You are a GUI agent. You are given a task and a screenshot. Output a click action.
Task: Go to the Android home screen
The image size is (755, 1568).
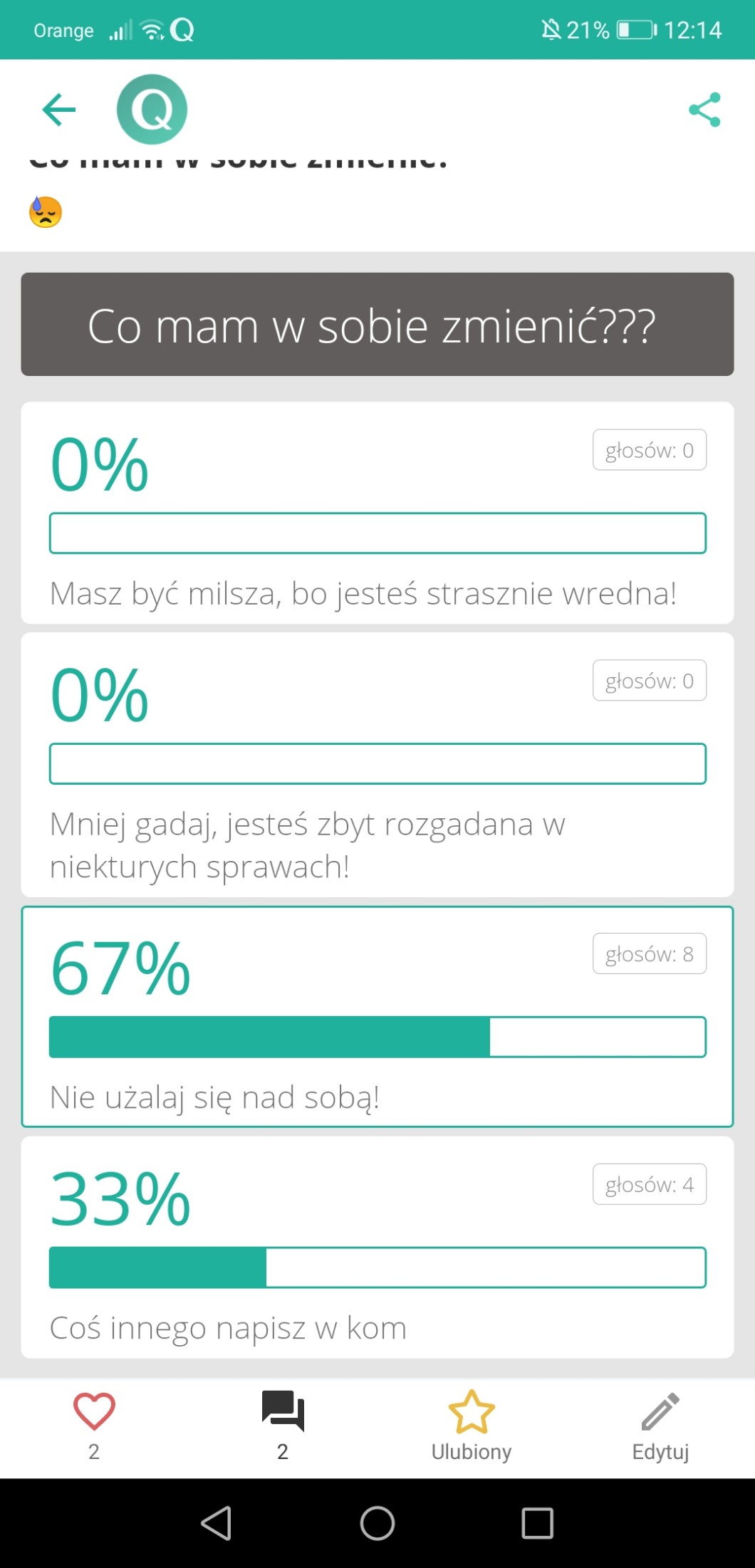tap(377, 1523)
